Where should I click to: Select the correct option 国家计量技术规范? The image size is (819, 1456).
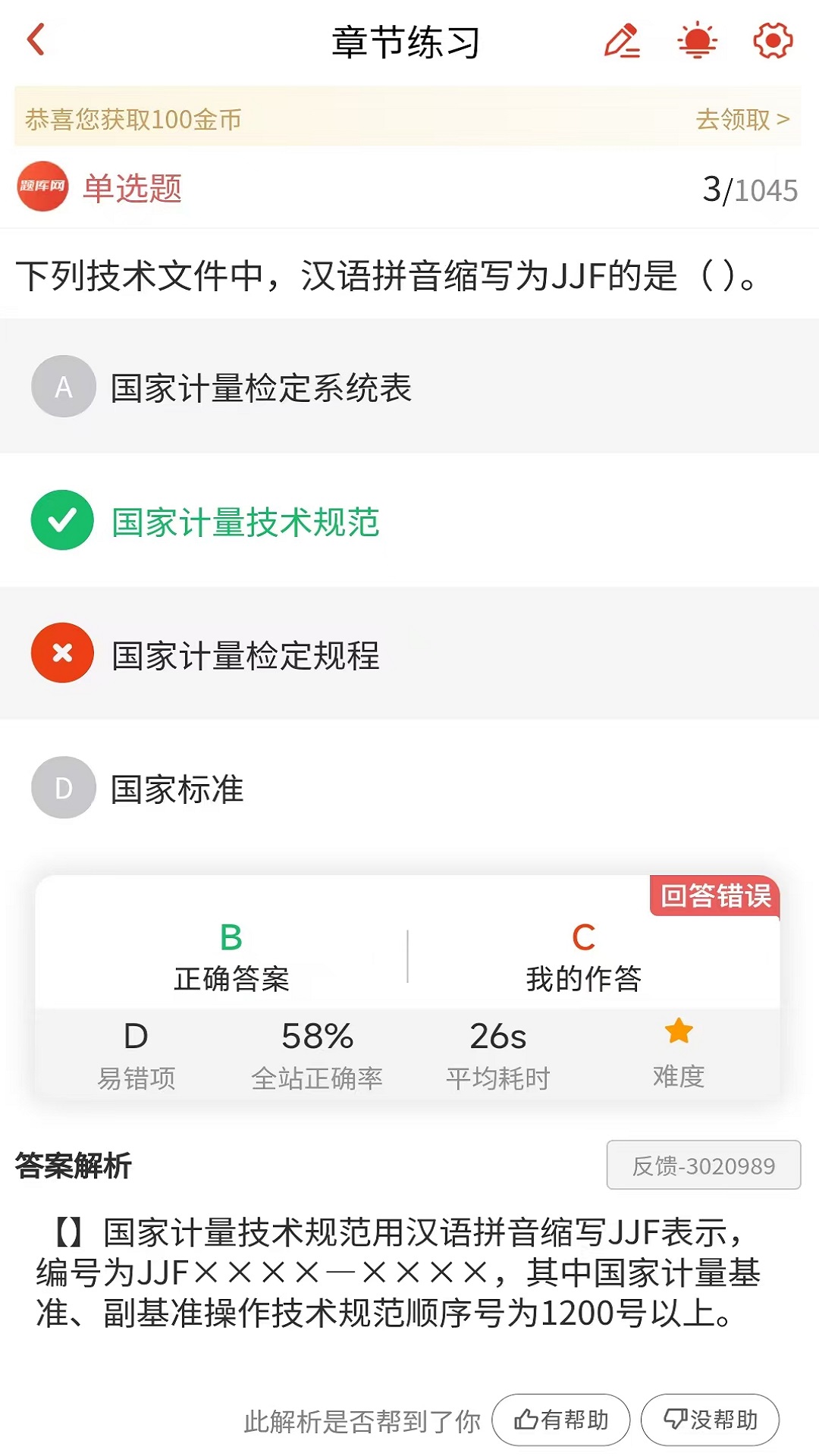[247, 522]
